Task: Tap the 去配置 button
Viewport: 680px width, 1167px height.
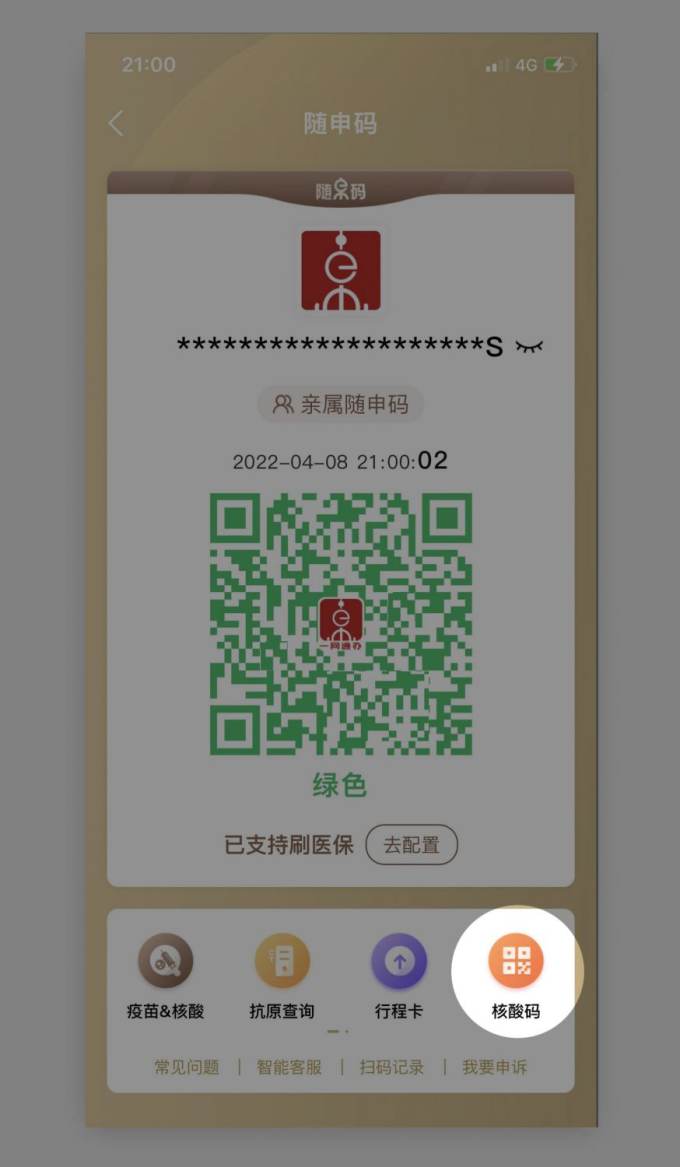Action: coord(411,845)
